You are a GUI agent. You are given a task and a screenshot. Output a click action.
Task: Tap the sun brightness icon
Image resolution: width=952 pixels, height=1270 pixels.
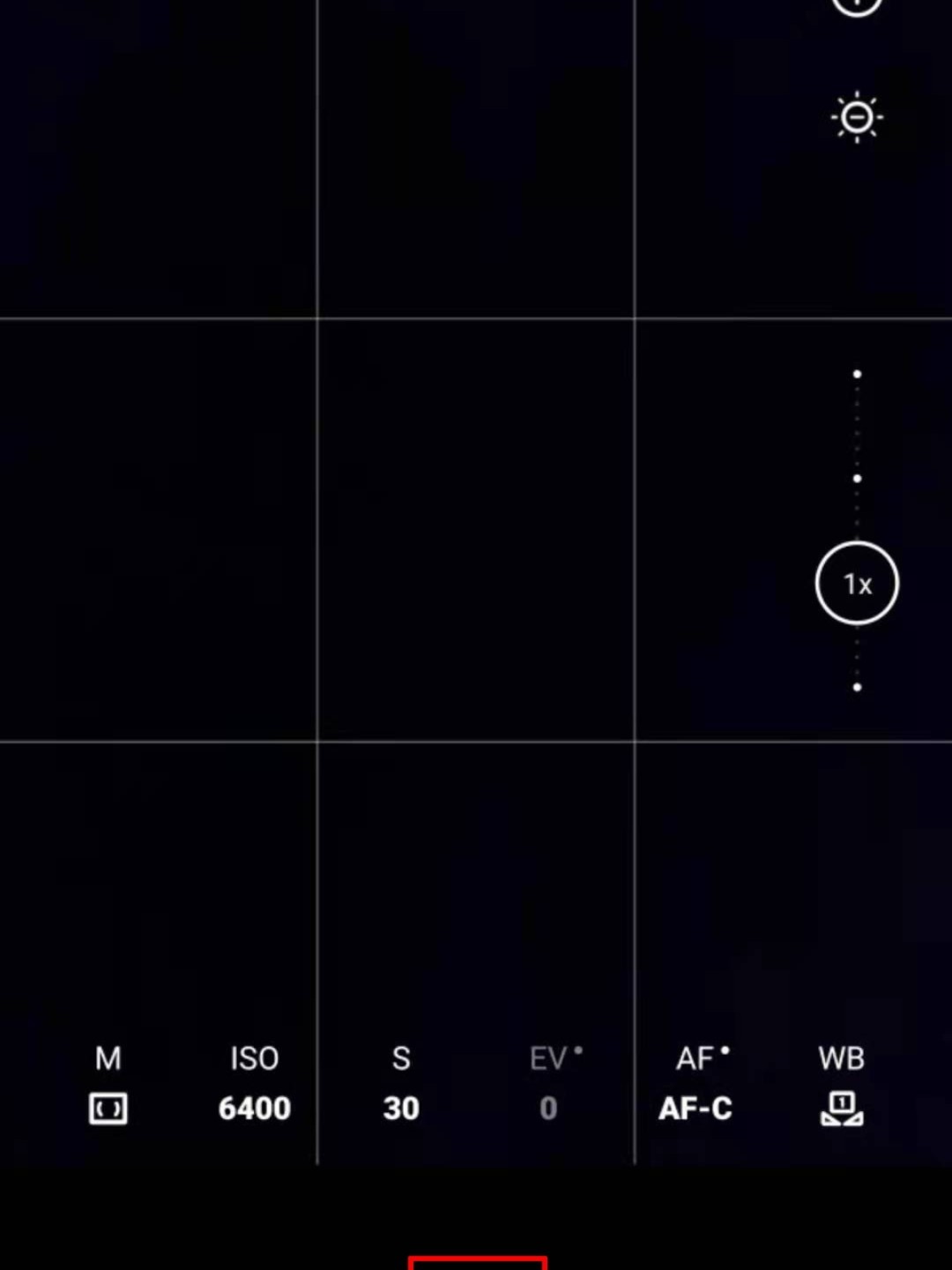[857, 117]
